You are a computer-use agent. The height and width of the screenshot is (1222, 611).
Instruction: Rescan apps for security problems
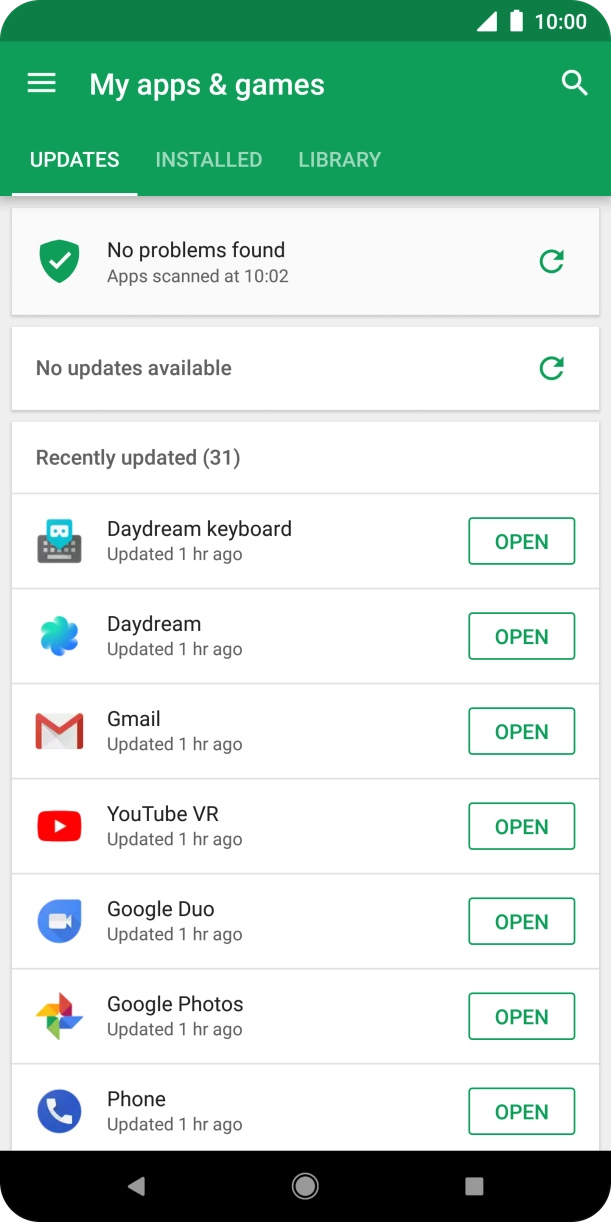point(551,261)
